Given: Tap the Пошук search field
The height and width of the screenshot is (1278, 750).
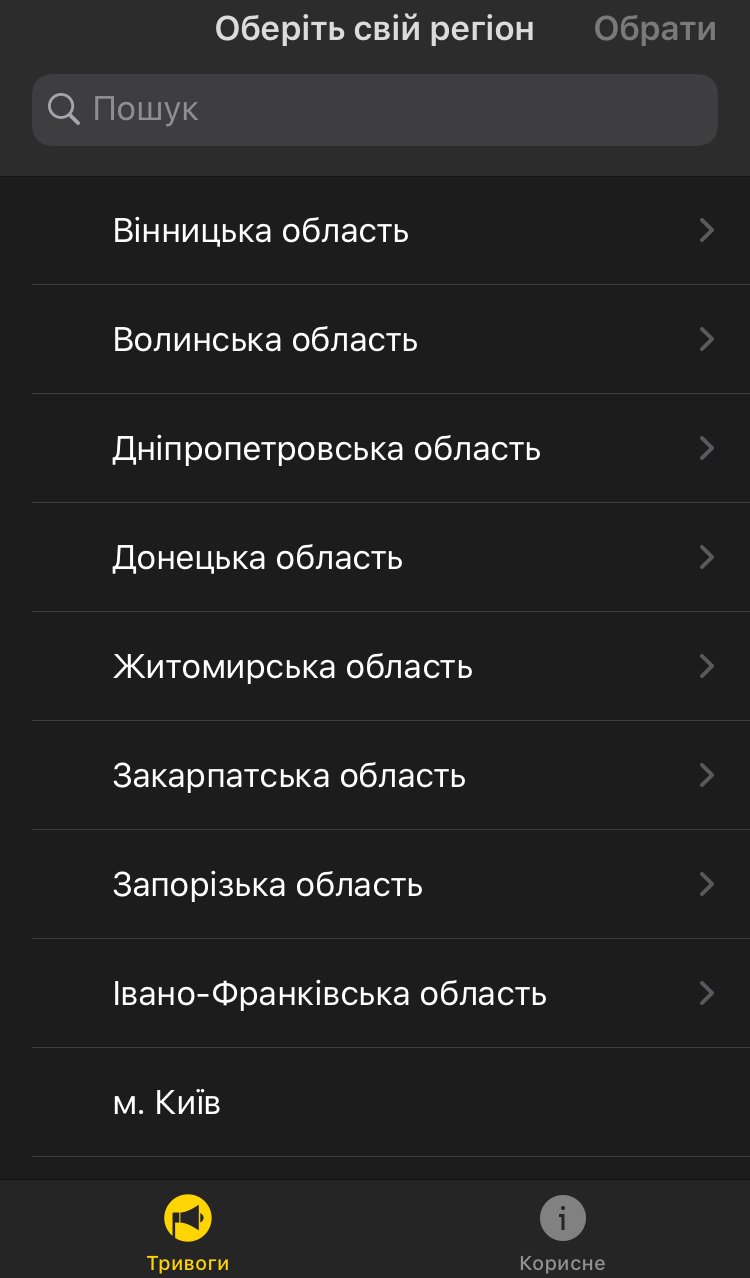Looking at the screenshot, I should click(x=375, y=109).
